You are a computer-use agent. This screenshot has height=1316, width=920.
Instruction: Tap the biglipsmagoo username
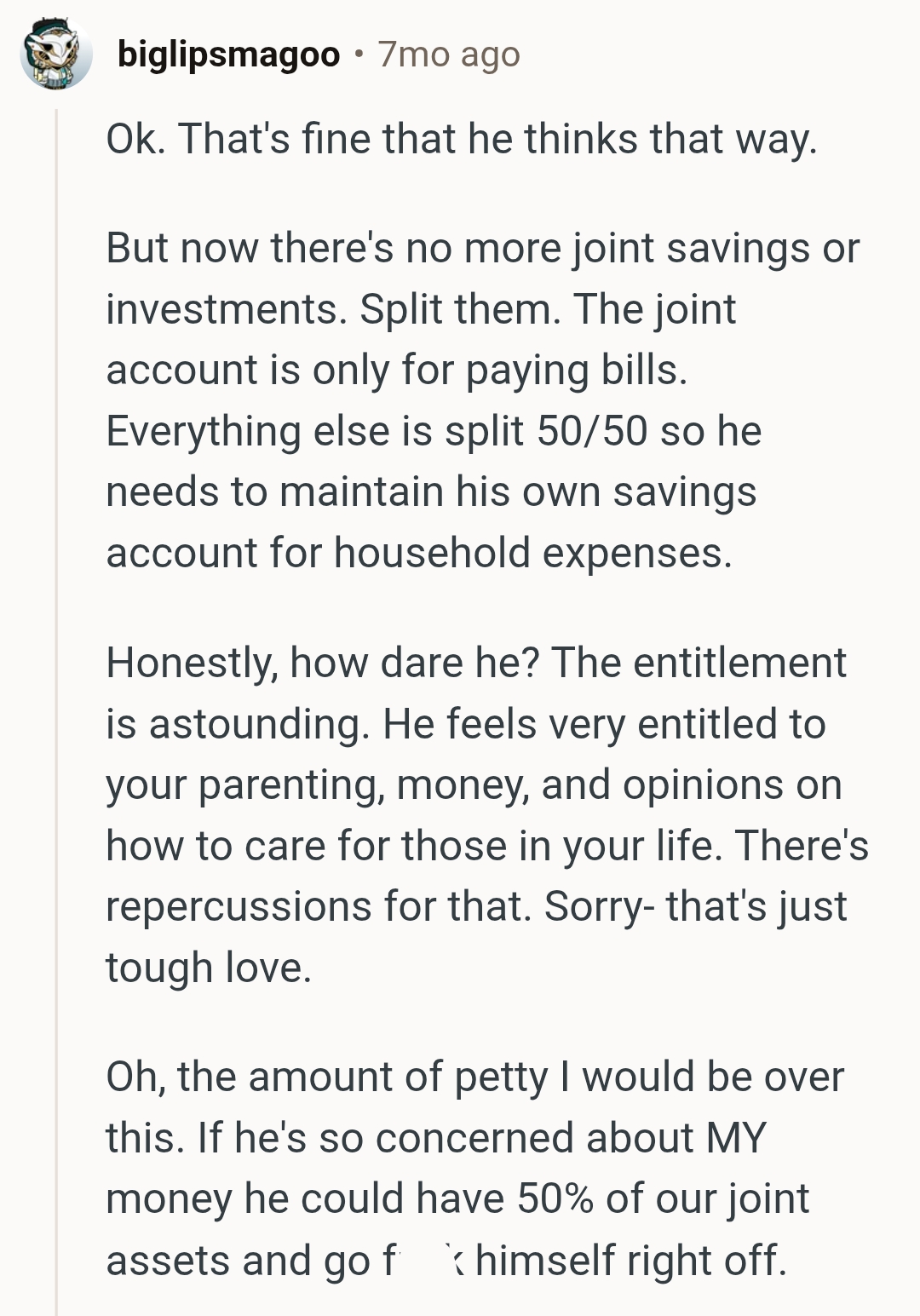[x=228, y=55]
